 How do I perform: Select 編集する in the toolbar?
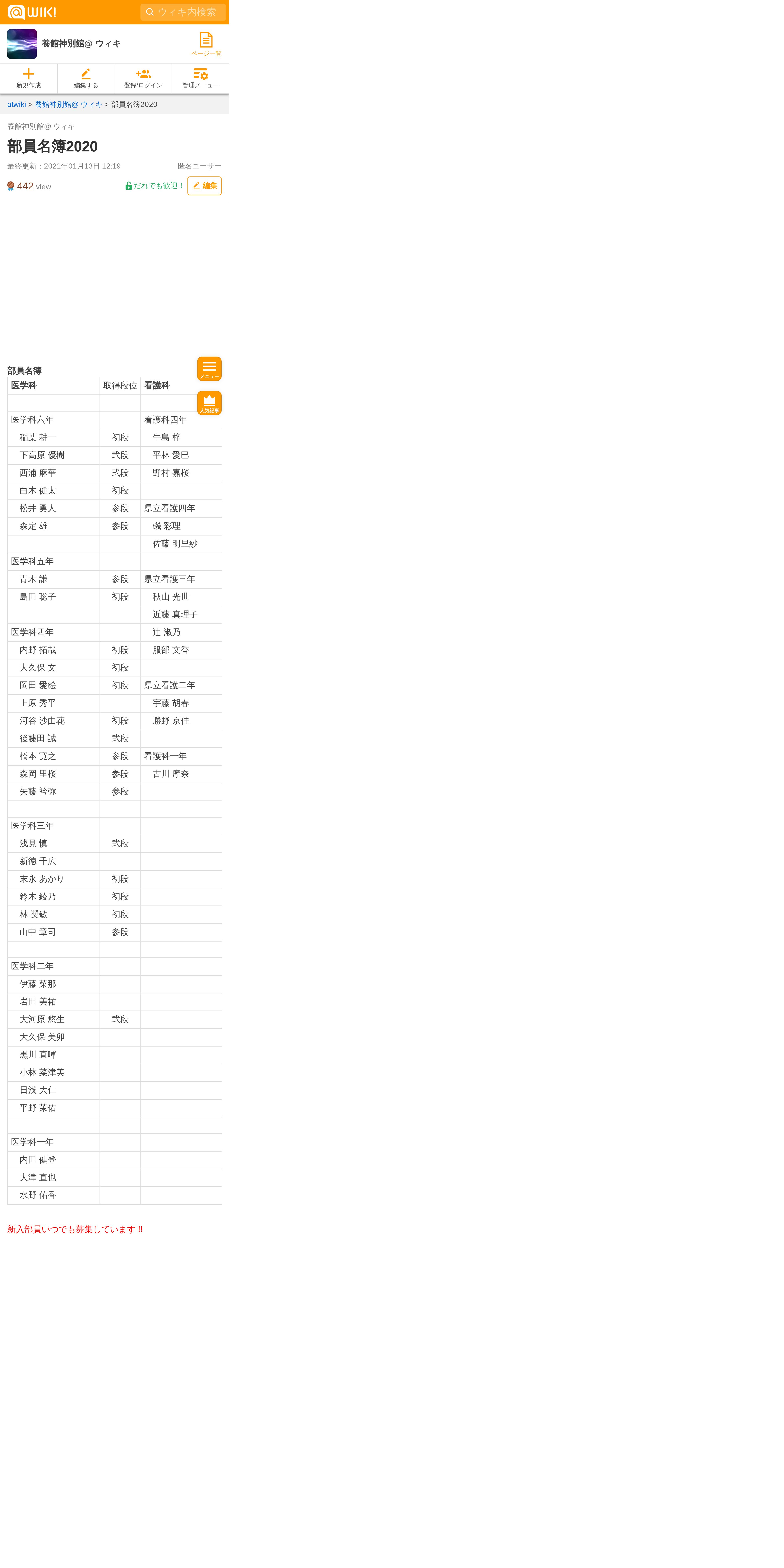pyautogui.click(x=86, y=79)
